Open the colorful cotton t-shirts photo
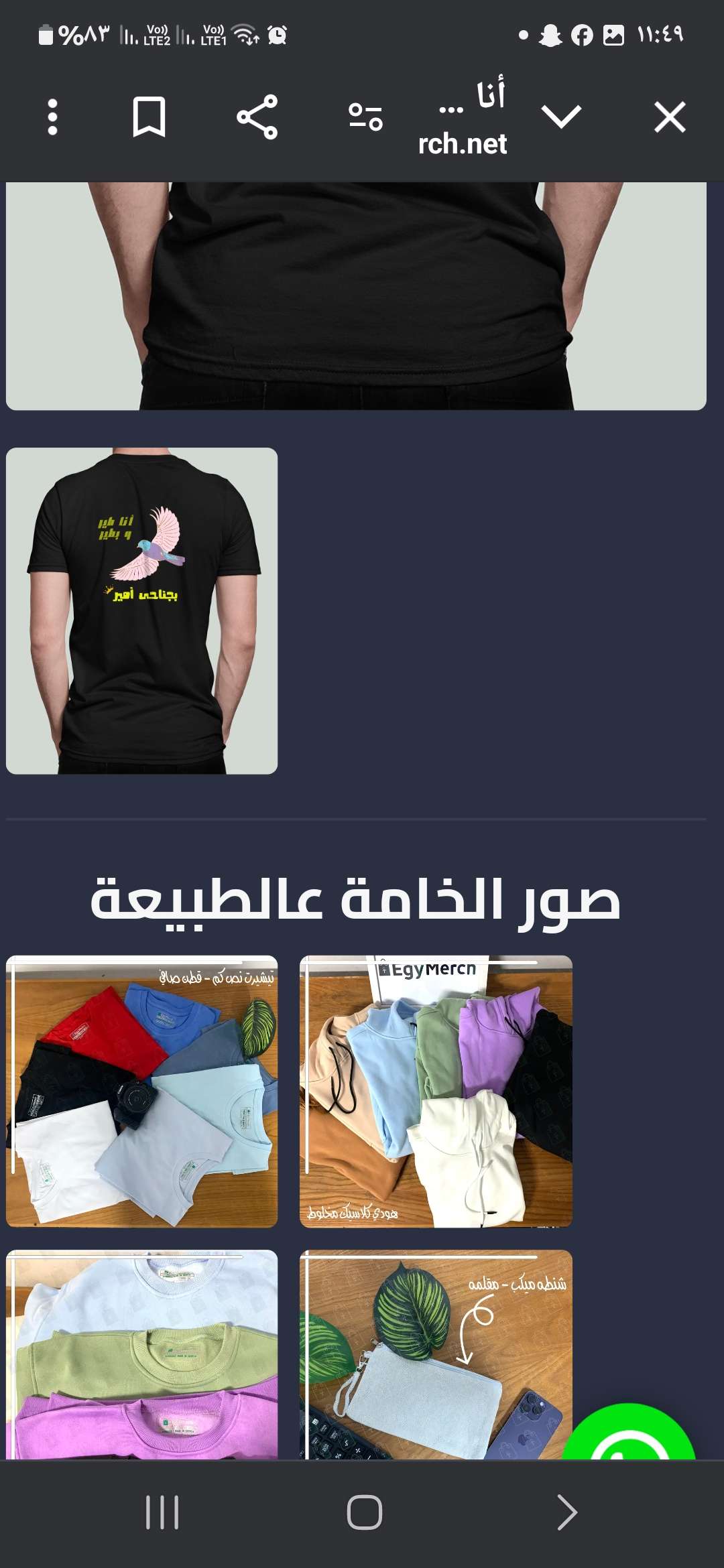 142,1091
